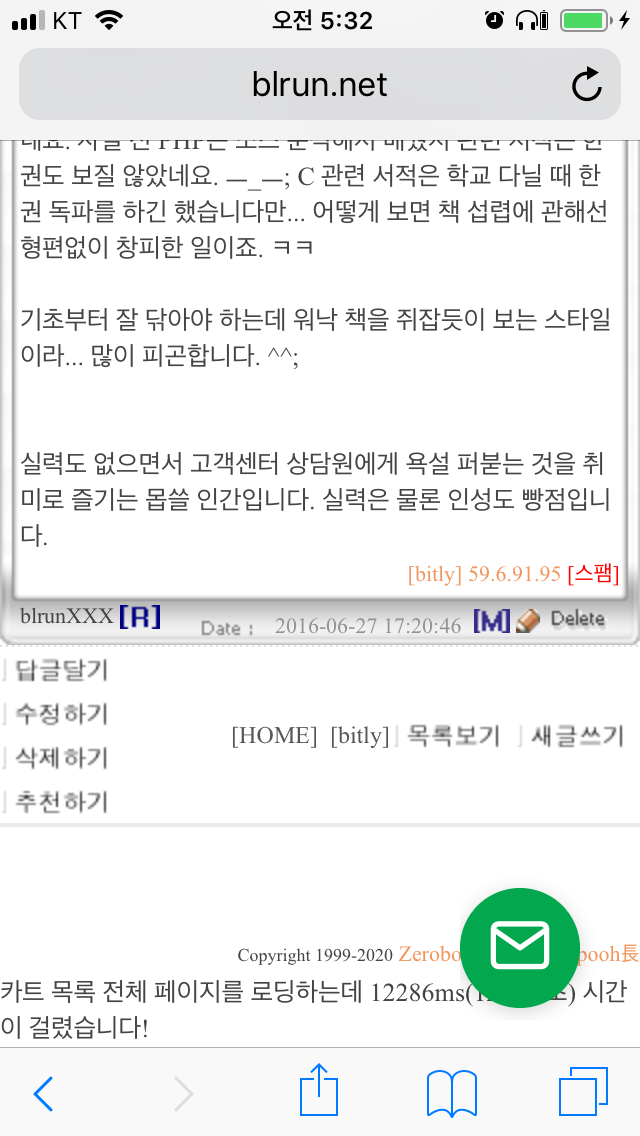640x1136 pixels.
Task: Open the green mail floating button
Action: 520,948
